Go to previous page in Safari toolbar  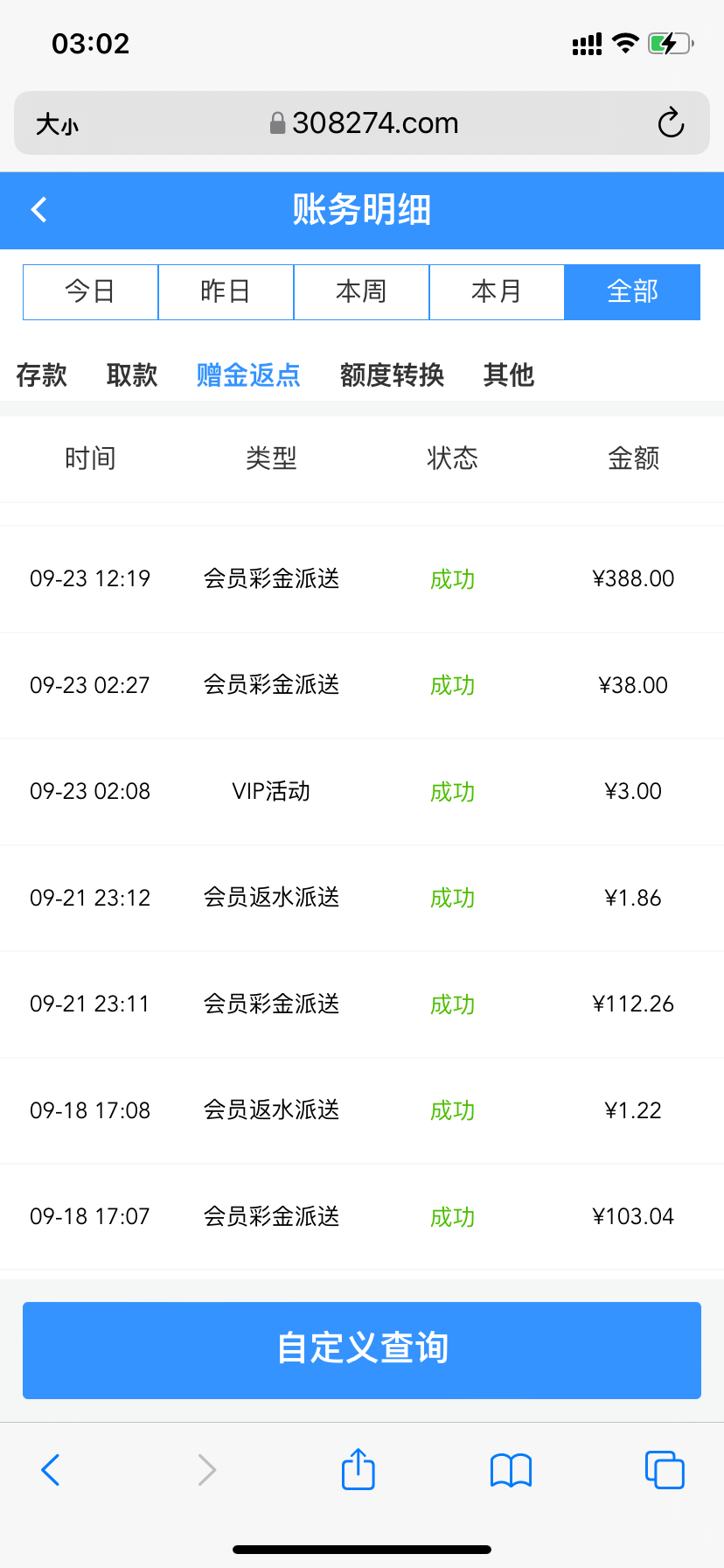click(51, 1470)
